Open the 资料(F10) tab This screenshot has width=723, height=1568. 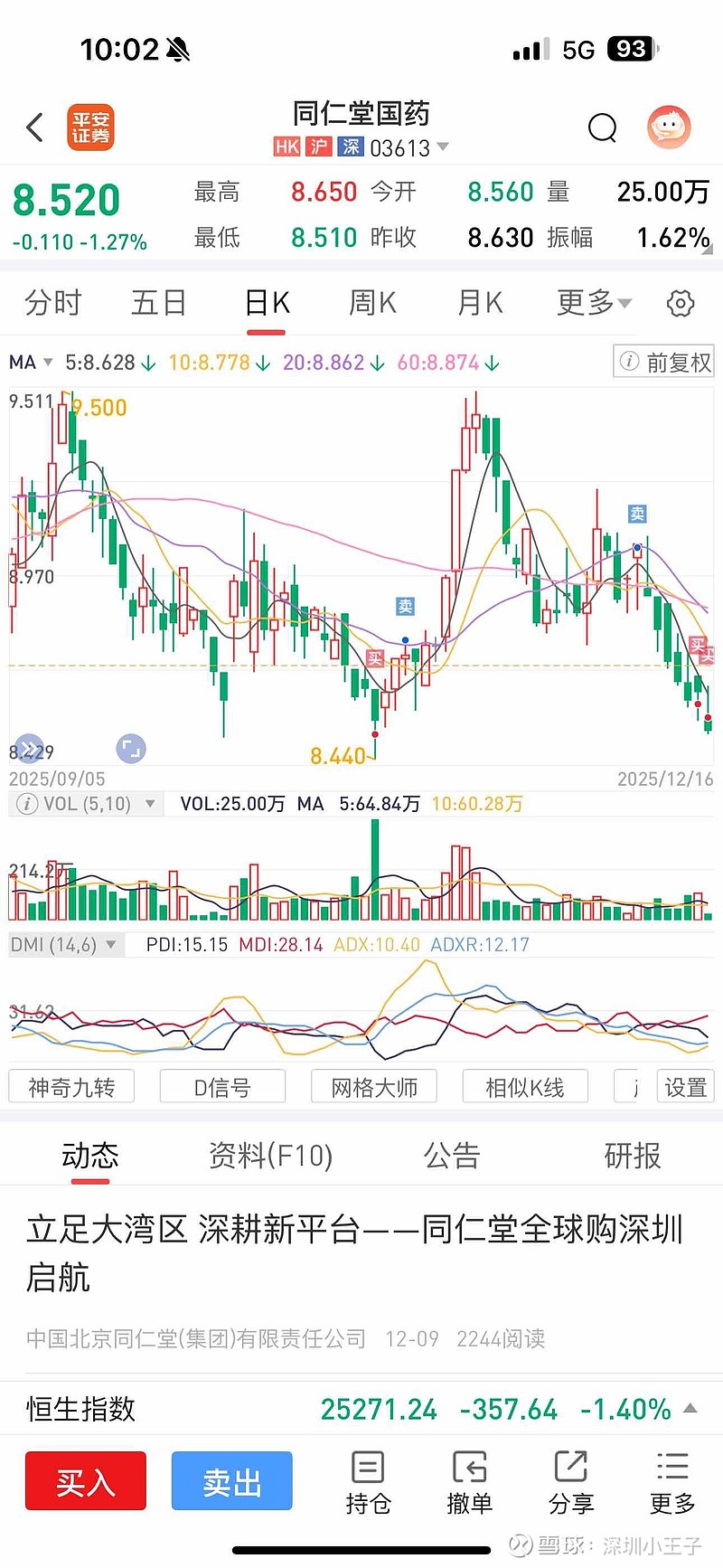coord(270,1155)
